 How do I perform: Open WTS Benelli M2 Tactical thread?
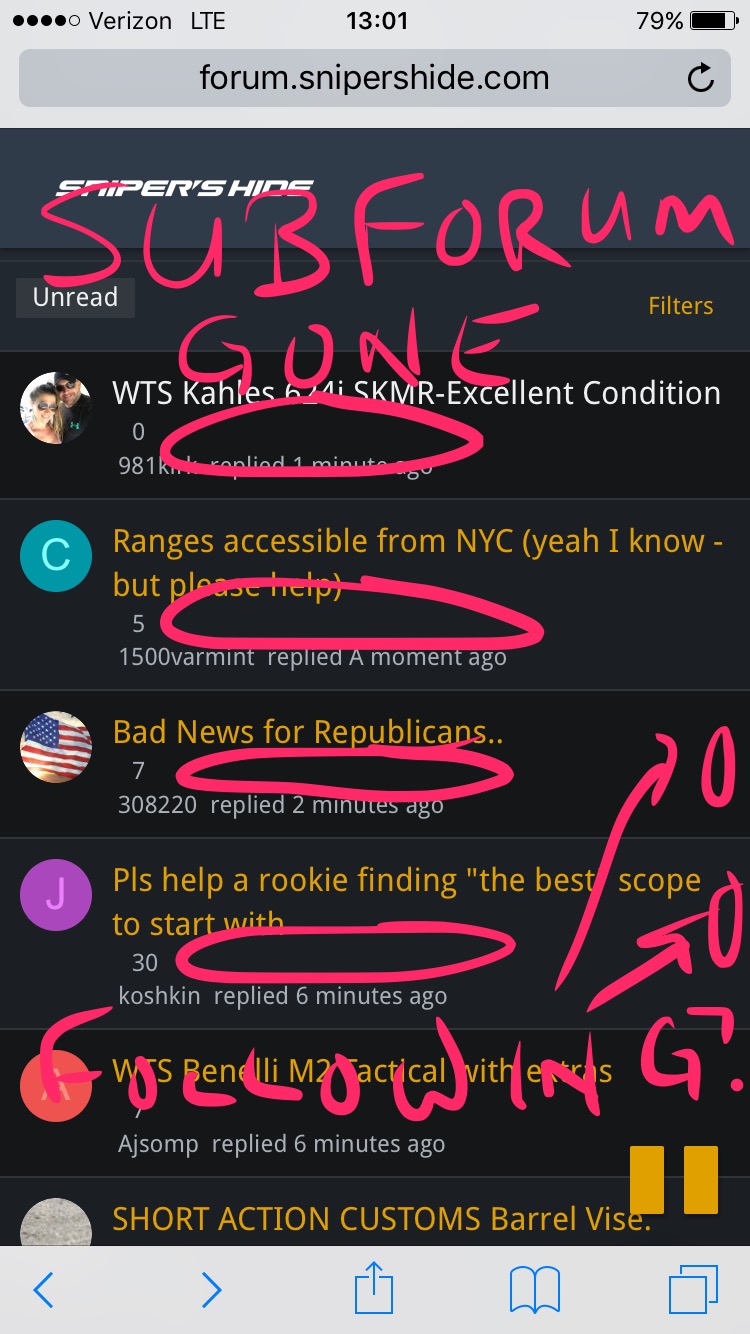(362, 1072)
